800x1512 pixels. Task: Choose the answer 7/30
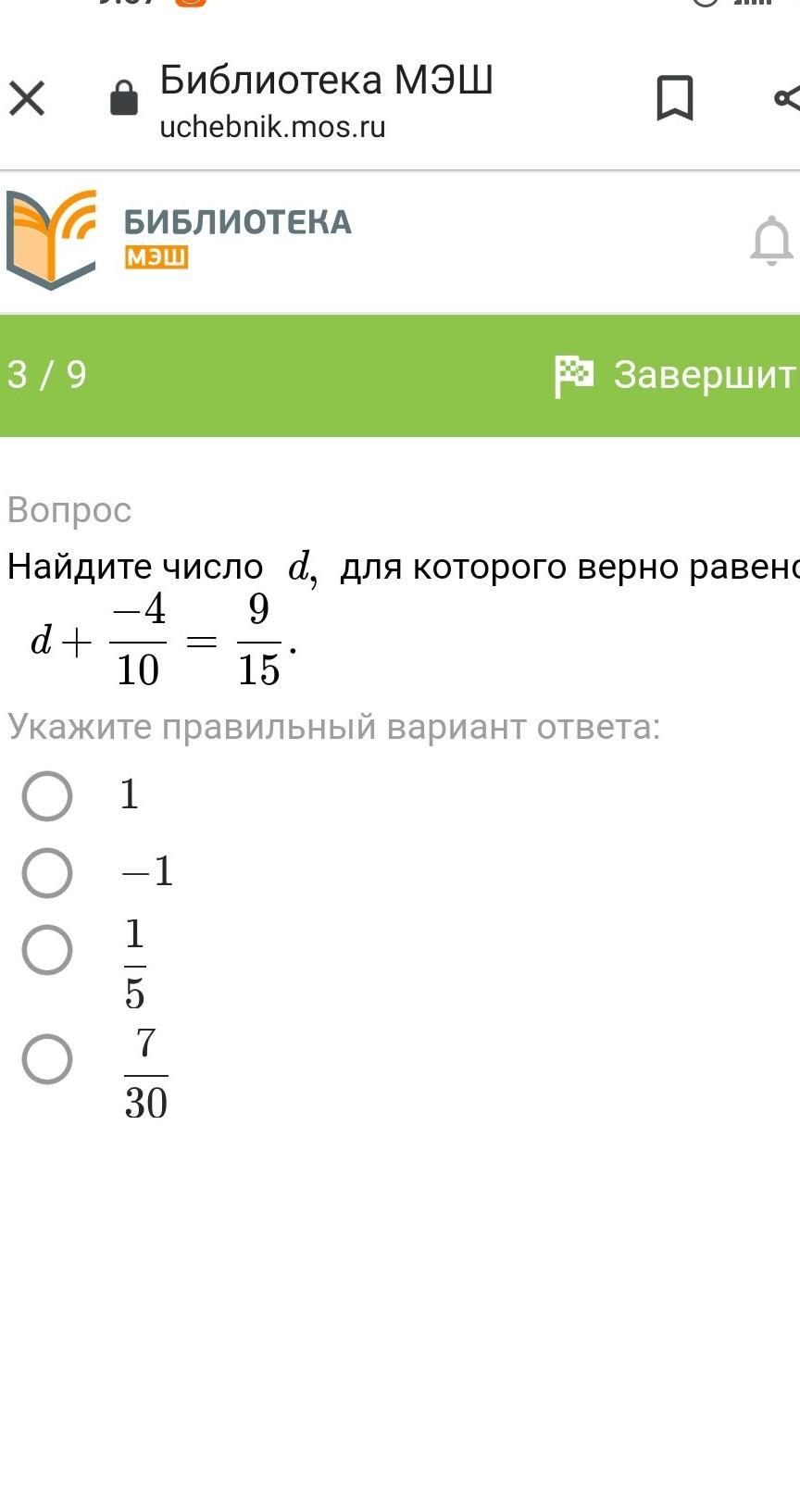click(x=47, y=1059)
